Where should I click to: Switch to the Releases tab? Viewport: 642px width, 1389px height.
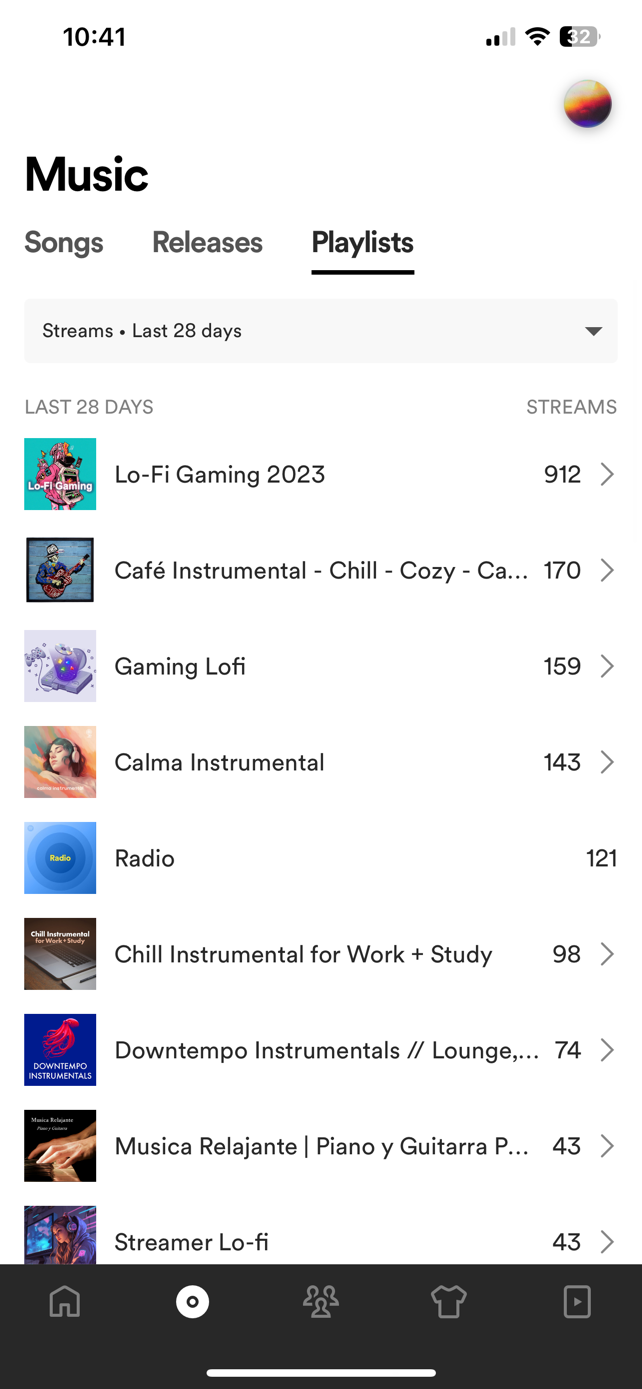click(x=207, y=243)
